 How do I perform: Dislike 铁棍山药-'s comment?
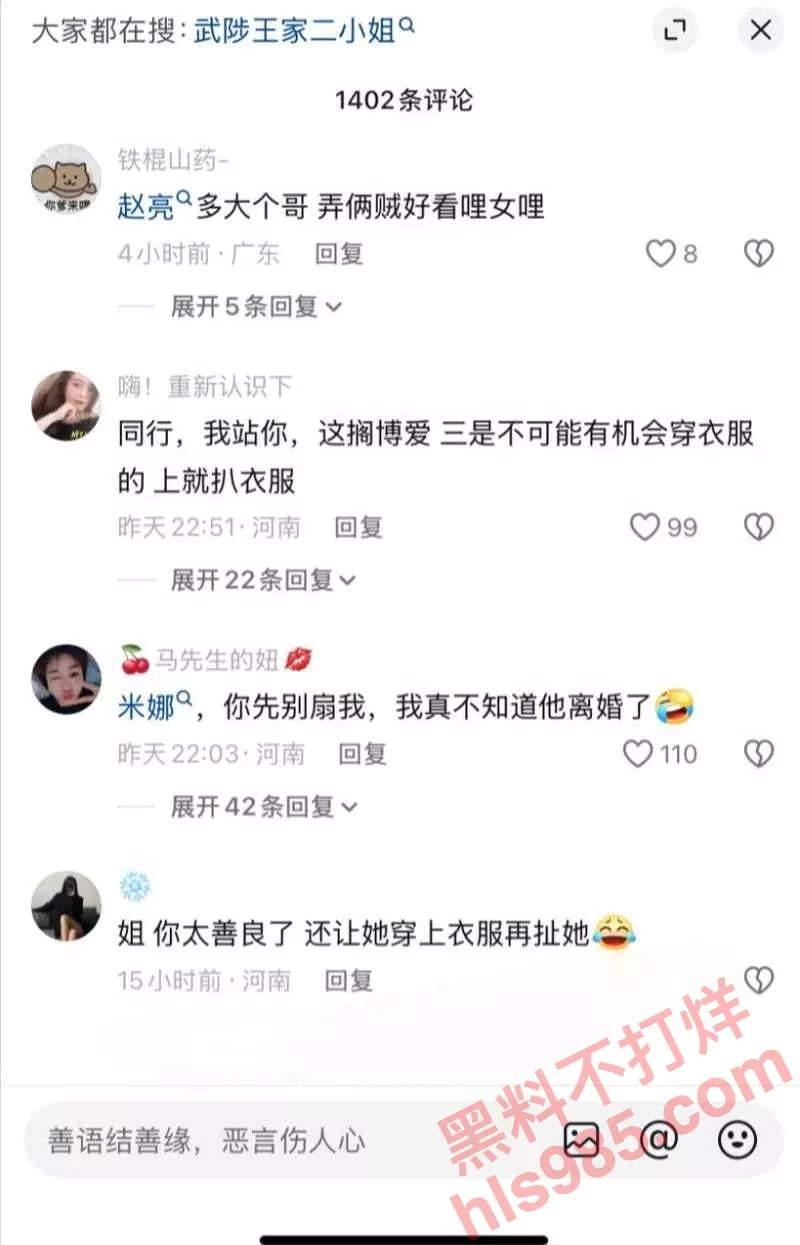pos(759,254)
